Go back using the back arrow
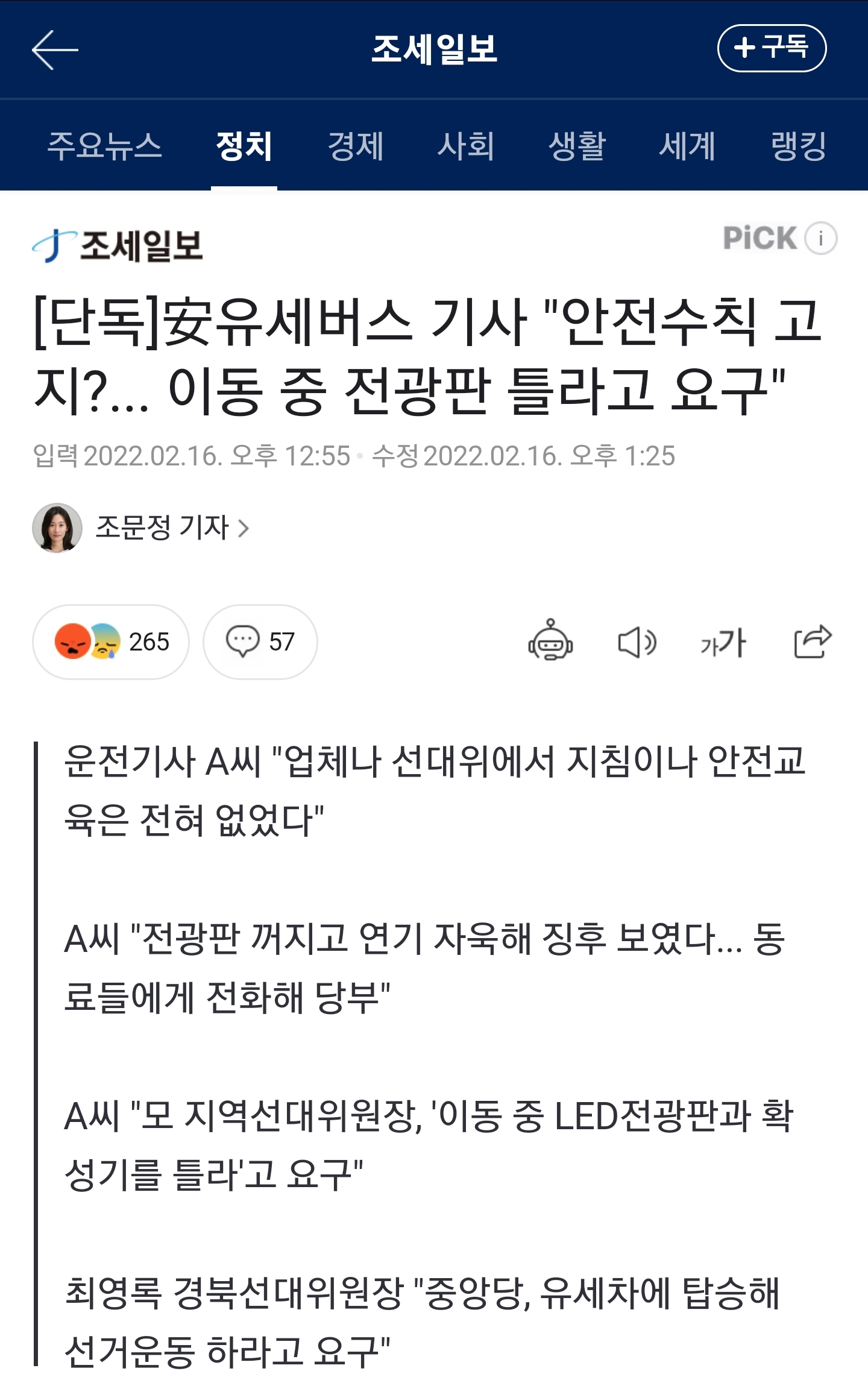Image resolution: width=868 pixels, height=1377 pixels. 54,49
